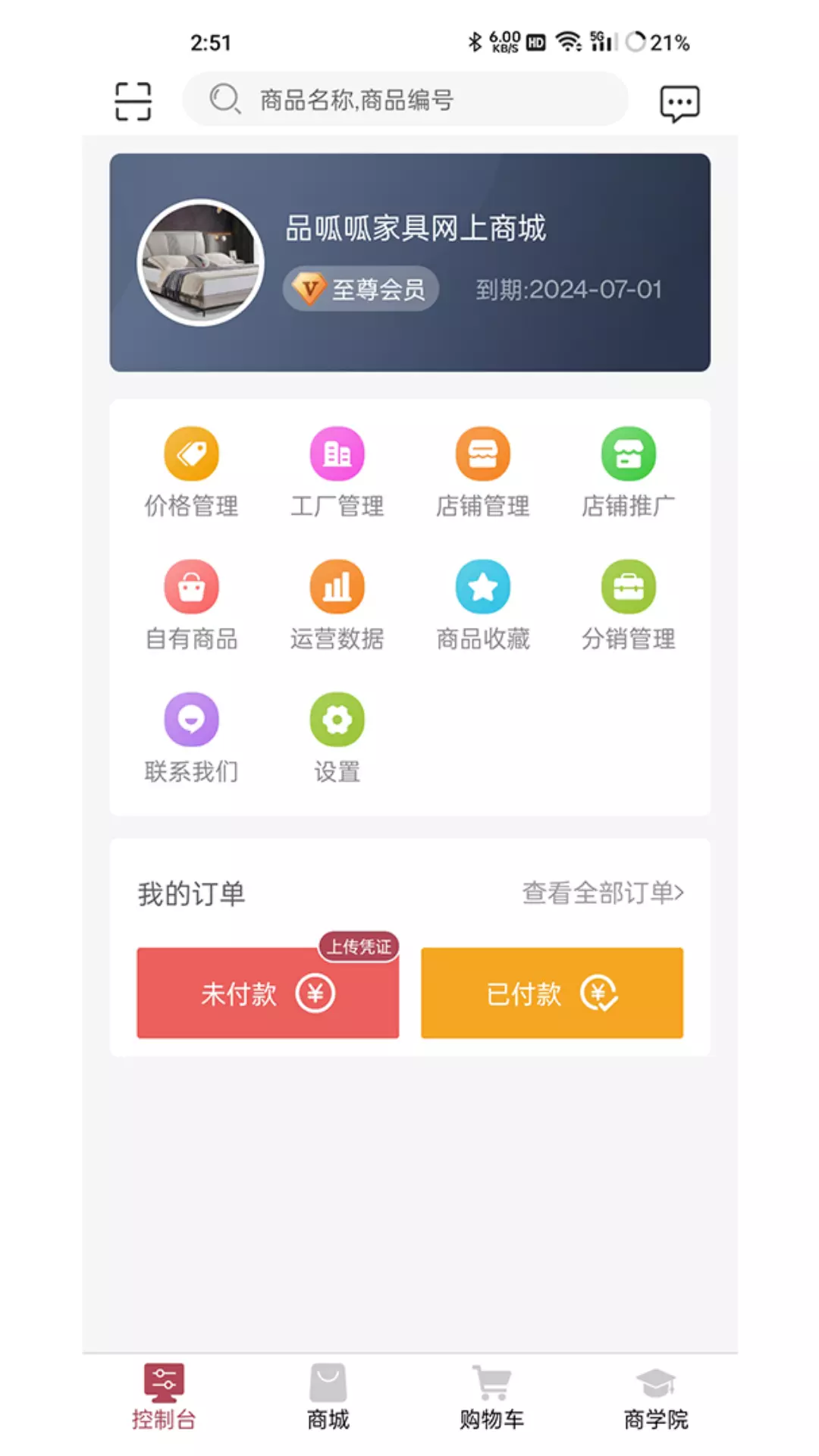Switch to the 商学院 tab
This screenshot has width=819, height=1456.
[656, 1397]
